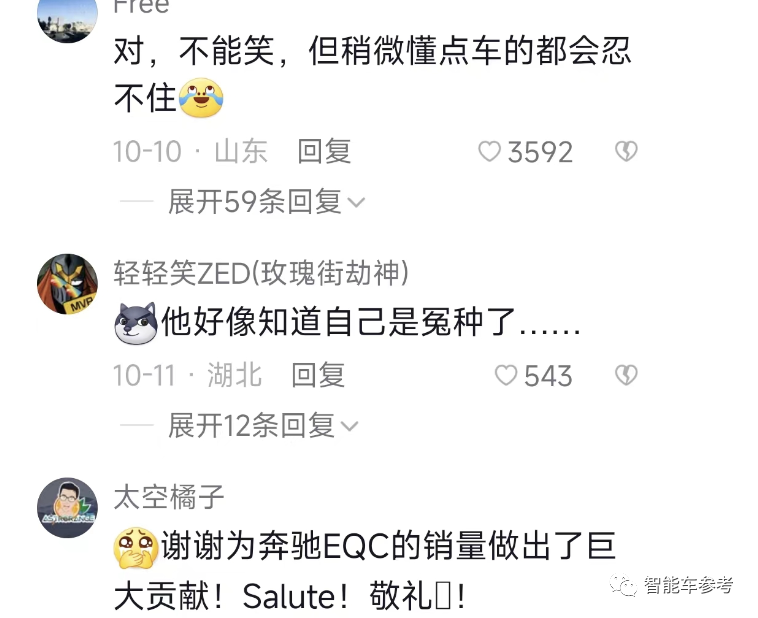Tap the username 轻轻笑ZED(玫瑰街劫神)

pos(261,273)
